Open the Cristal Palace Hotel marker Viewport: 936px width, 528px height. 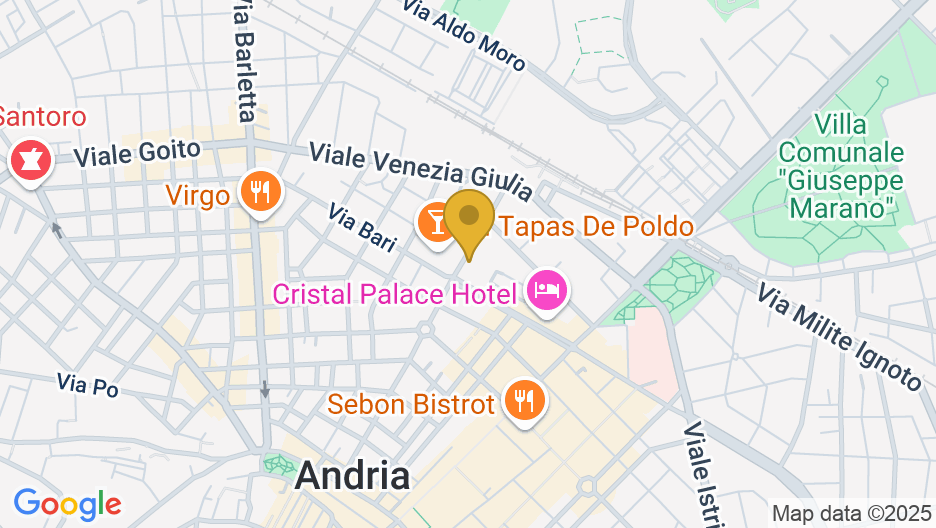[x=547, y=291]
